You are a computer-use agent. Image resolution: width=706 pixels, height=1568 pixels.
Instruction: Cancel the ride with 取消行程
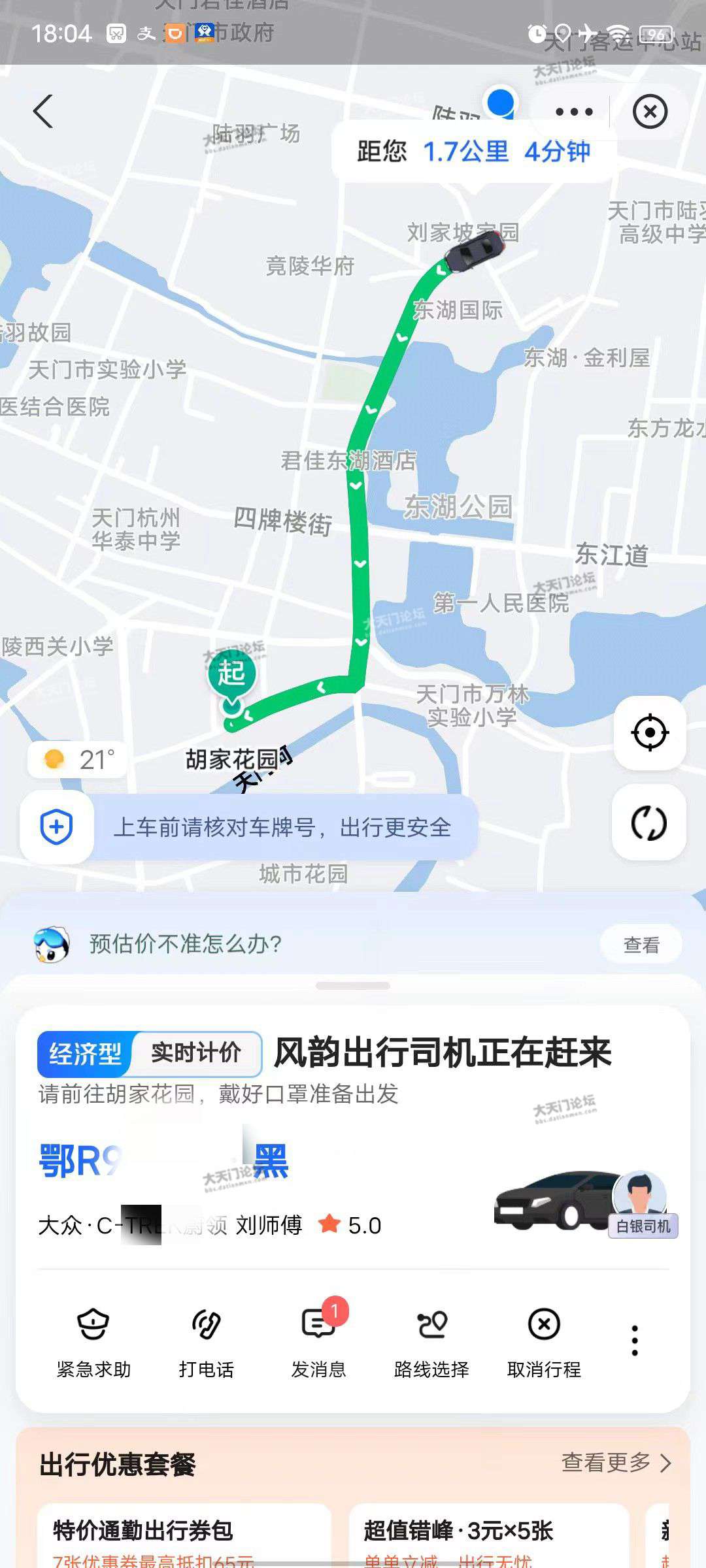pyautogui.click(x=544, y=1343)
